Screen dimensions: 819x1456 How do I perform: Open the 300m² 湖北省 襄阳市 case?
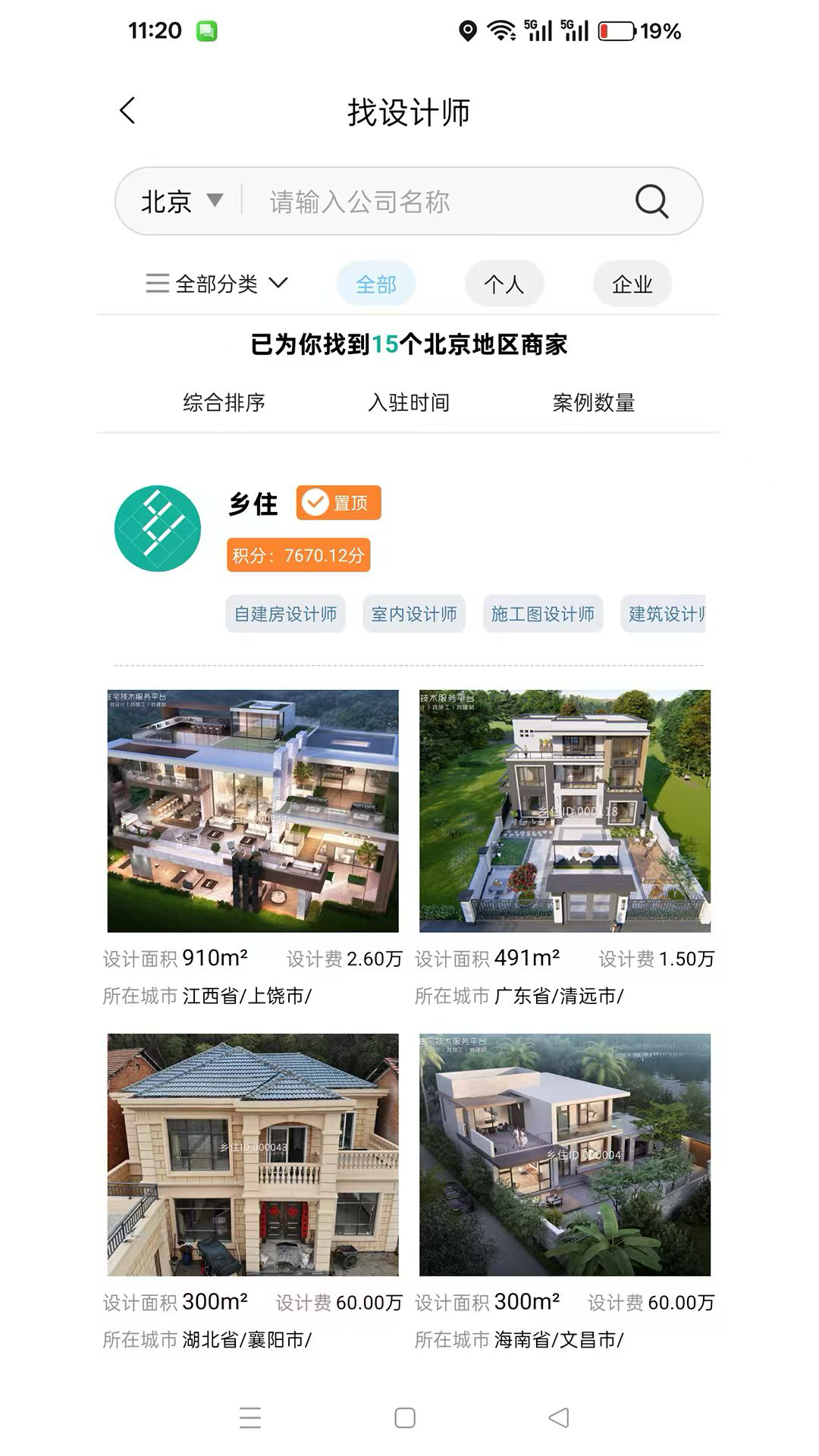(253, 1154)
